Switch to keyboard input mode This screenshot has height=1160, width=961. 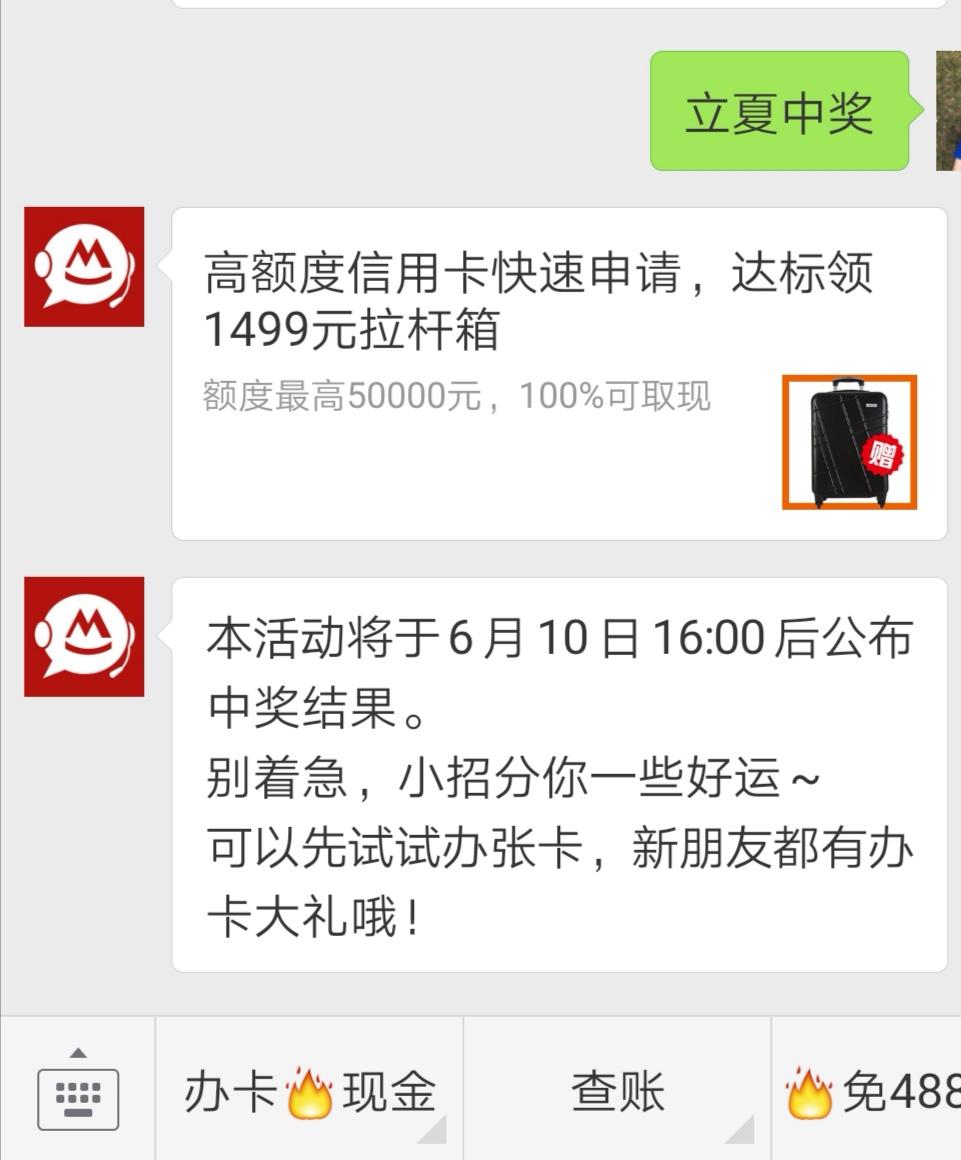[78, 1092]
